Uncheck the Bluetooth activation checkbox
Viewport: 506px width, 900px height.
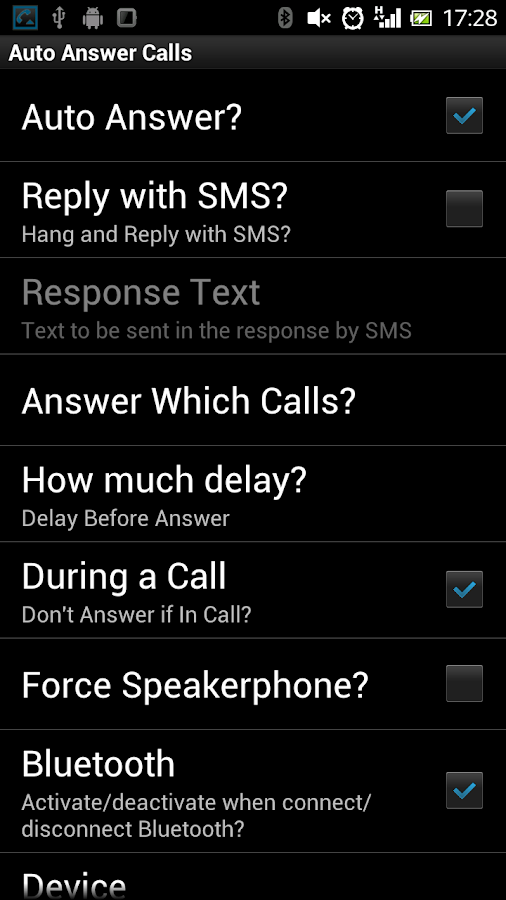[x=464, y=790]
